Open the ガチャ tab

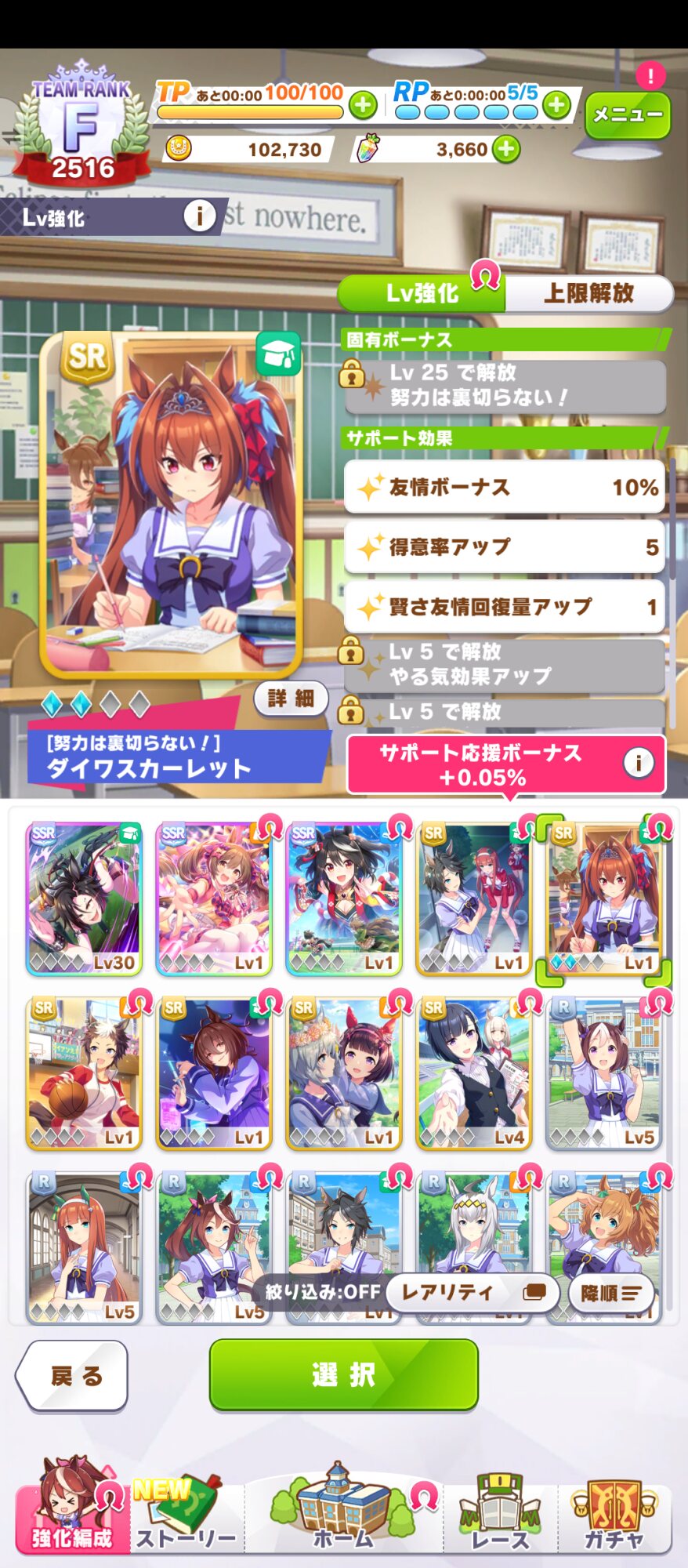(x=615, y=1513)
